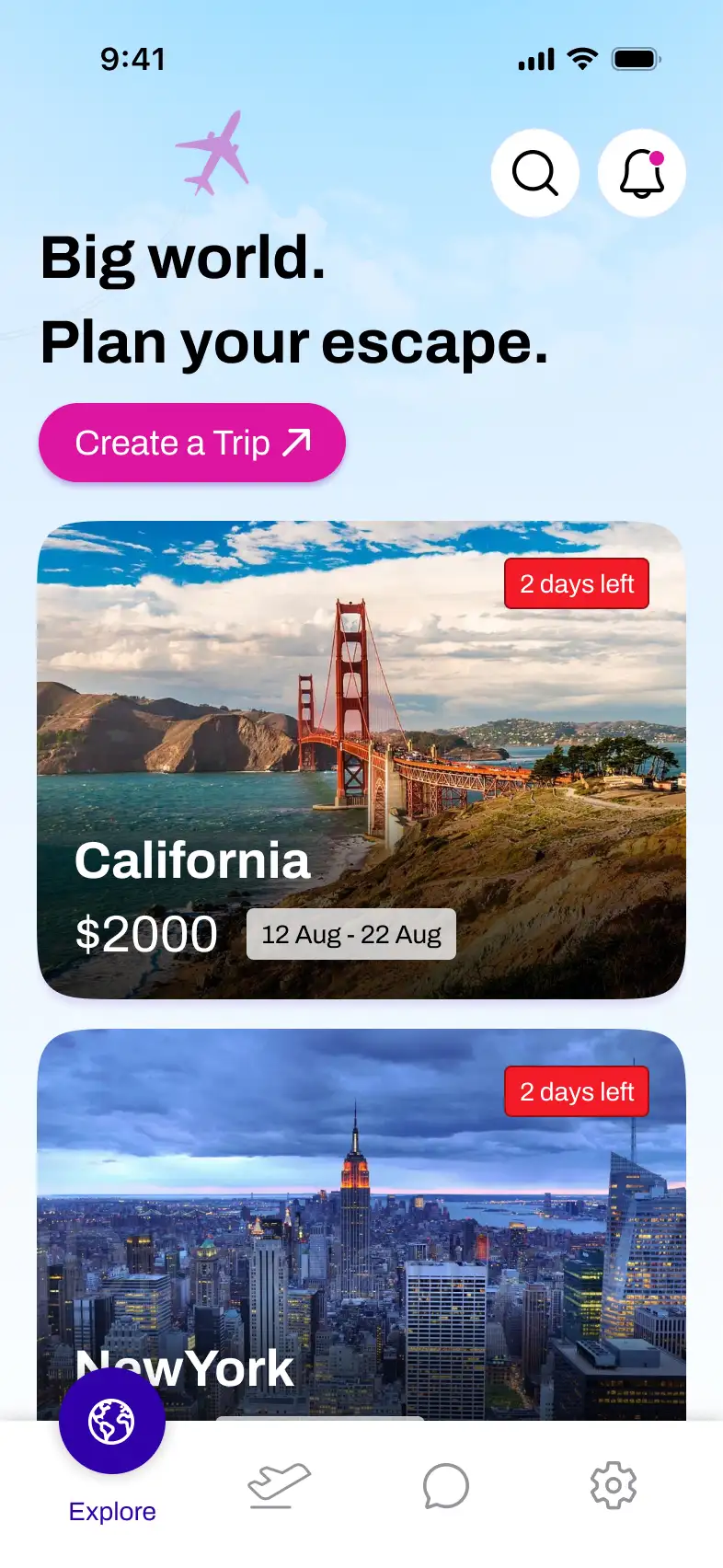Open the search icon
The width and height of the screenshot is (723, 1568).
click(x=535, y=174)
